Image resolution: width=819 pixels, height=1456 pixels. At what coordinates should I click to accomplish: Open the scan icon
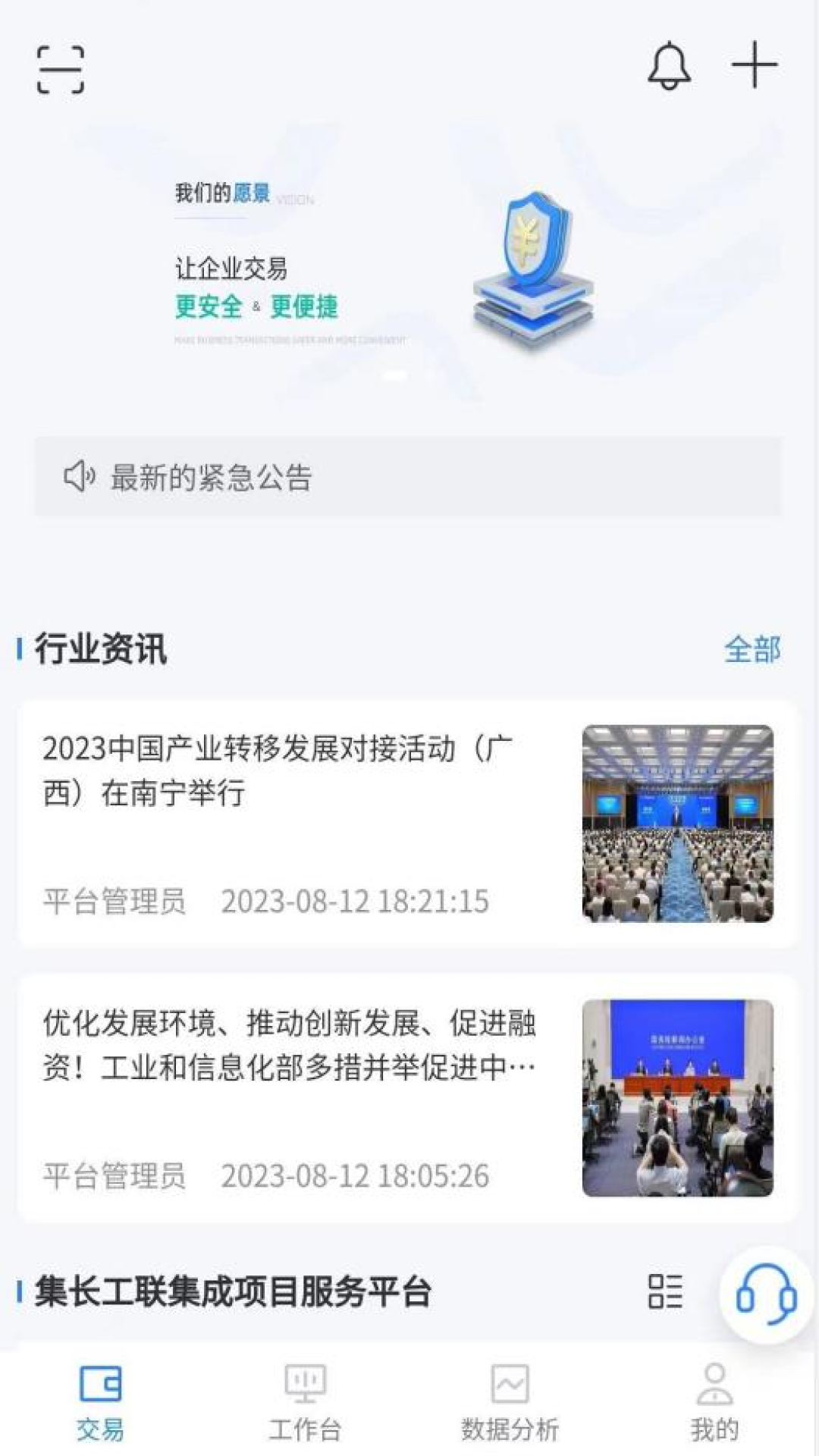(x=61, y=69)
